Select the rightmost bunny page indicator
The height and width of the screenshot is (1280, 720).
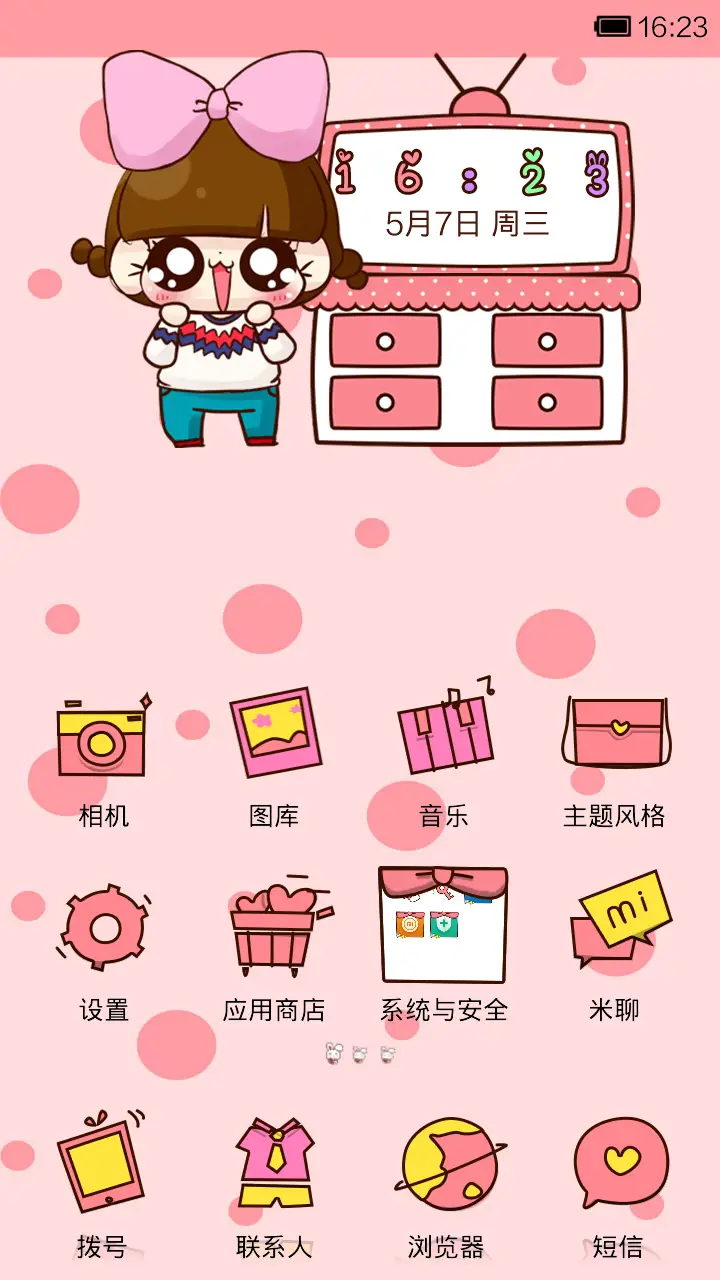click(384, 1053)
